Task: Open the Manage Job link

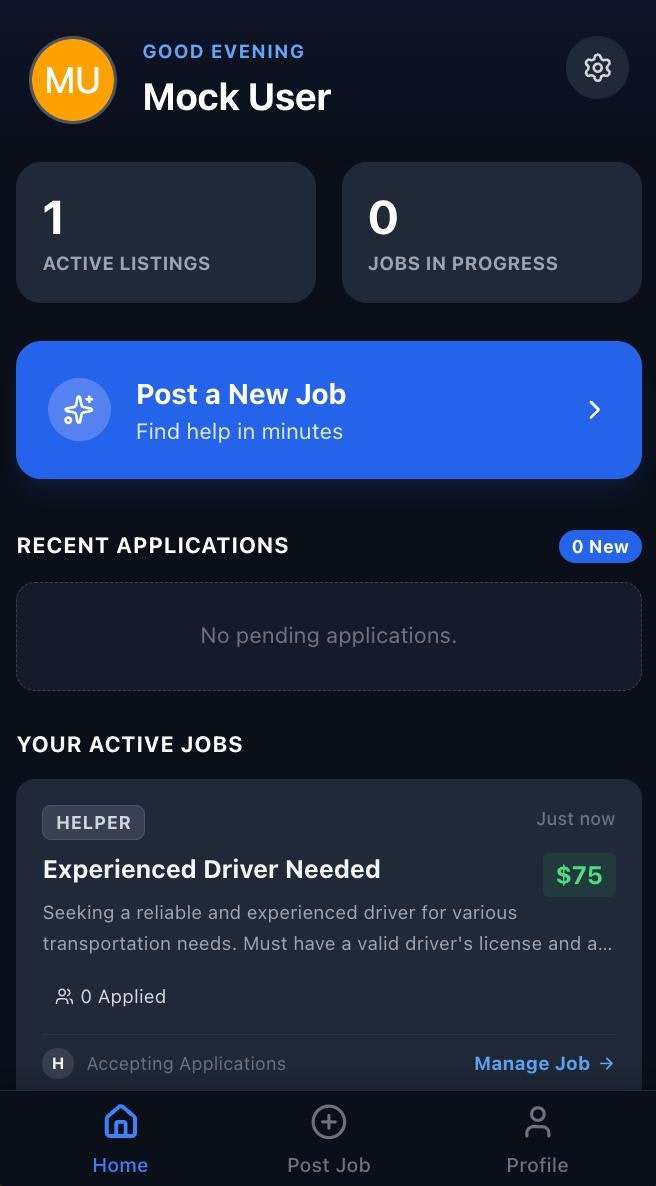Action: [543, 1063]
